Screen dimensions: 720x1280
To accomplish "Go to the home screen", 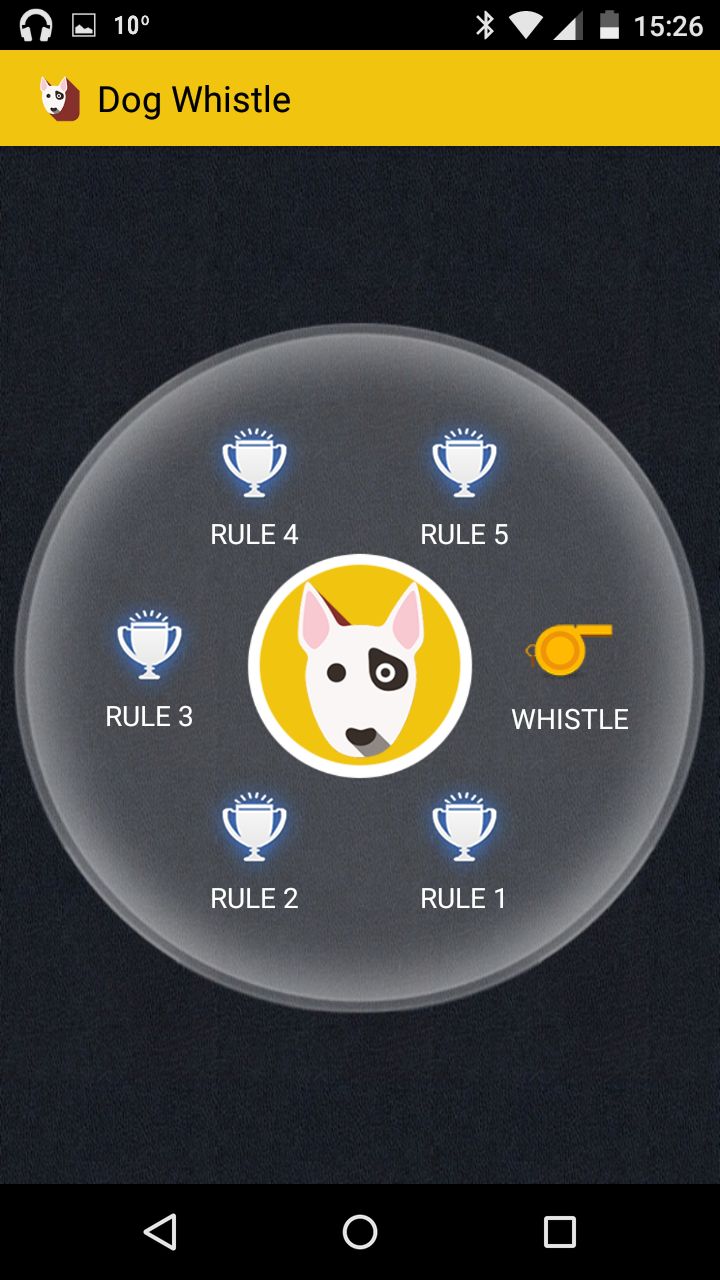I will [x=360, y=1232].
